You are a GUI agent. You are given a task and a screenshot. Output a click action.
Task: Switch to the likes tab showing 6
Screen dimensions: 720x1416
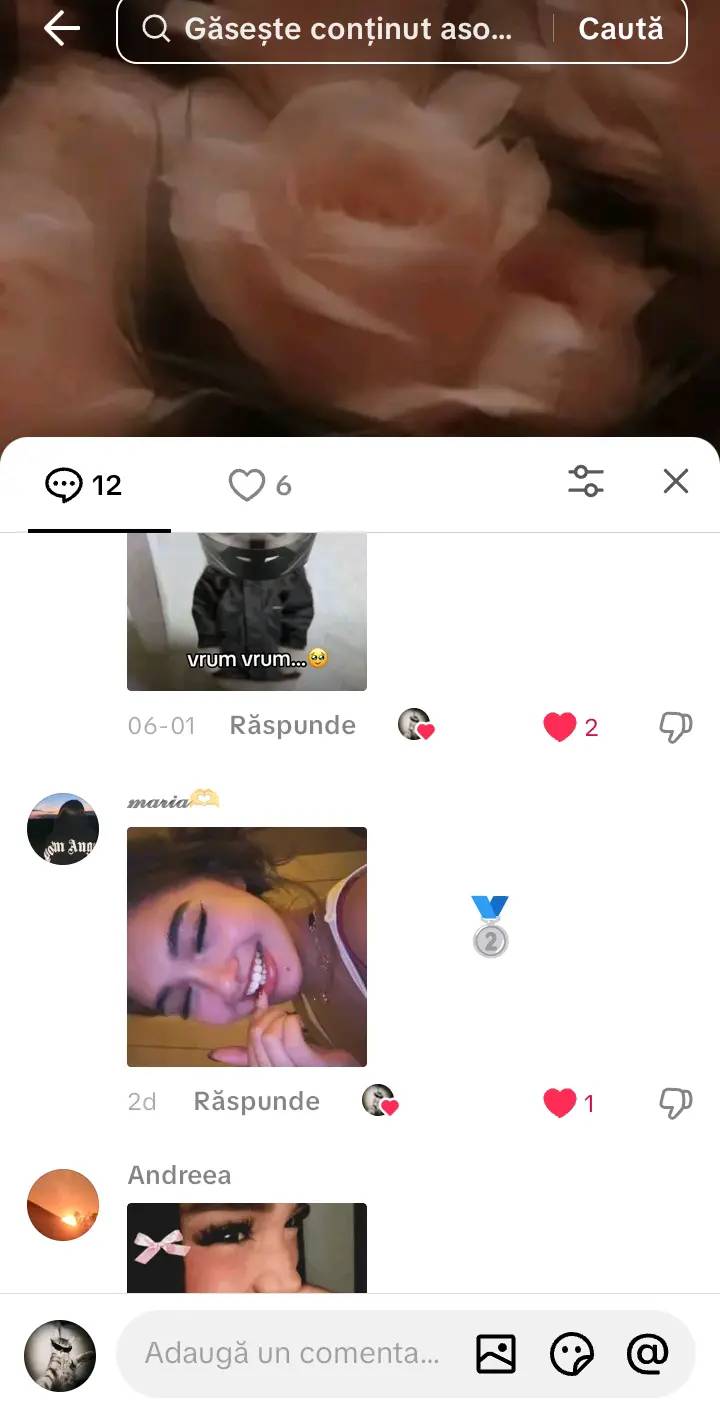pyautogui.click(x=260, y=485)
